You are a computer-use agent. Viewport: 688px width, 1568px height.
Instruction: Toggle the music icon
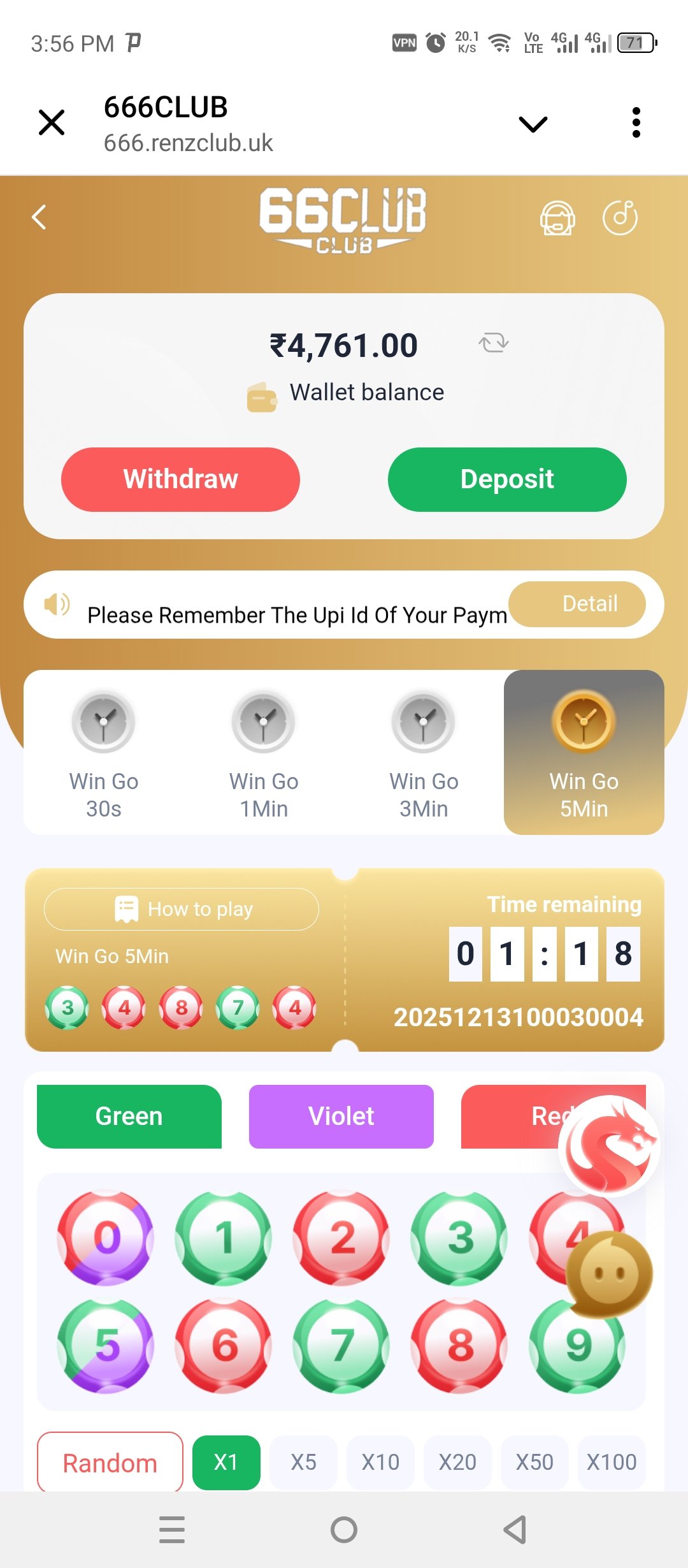pyautogui.click(x=620, y=218)
